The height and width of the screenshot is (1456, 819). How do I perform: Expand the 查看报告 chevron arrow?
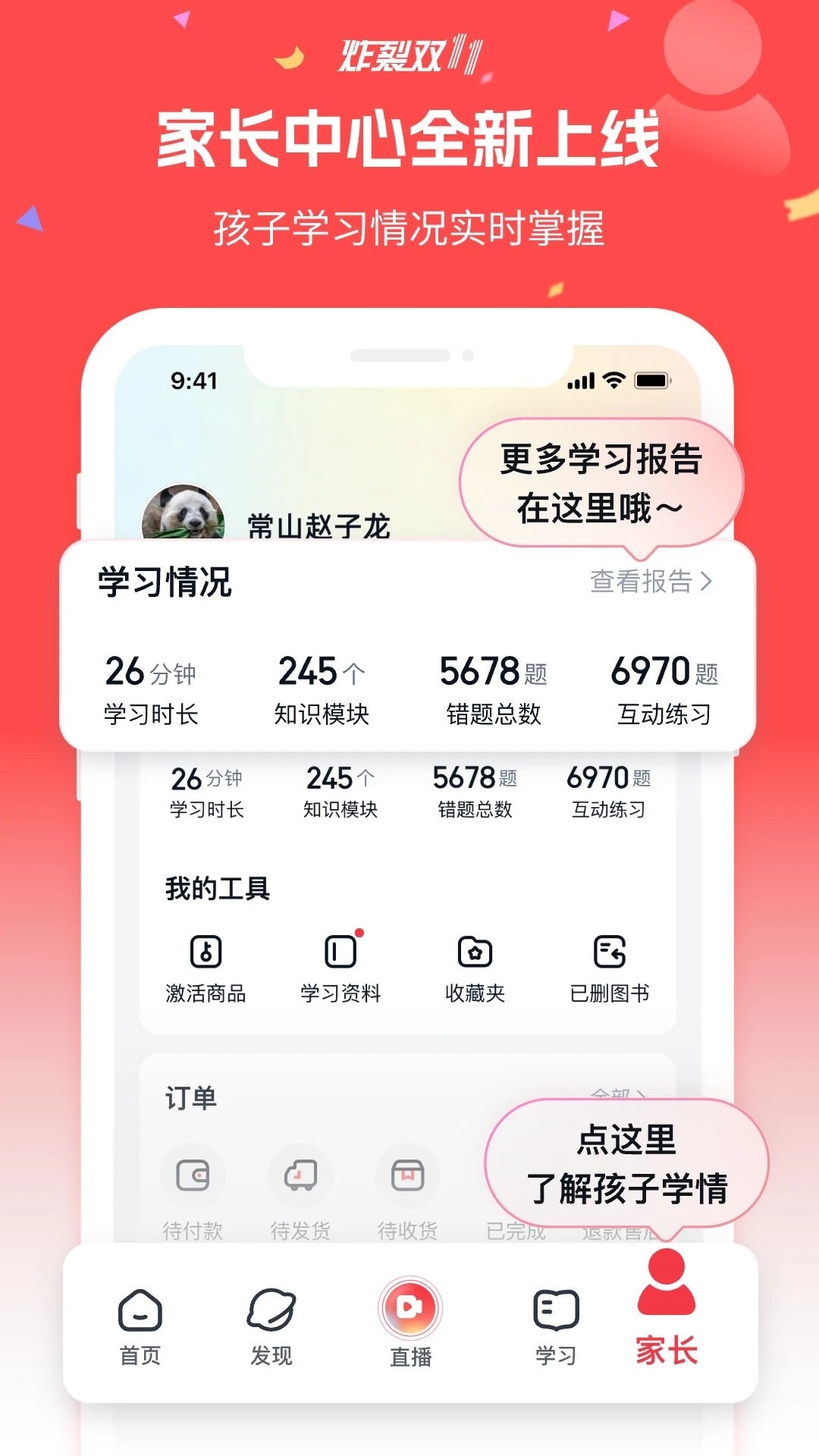[707, 580]
